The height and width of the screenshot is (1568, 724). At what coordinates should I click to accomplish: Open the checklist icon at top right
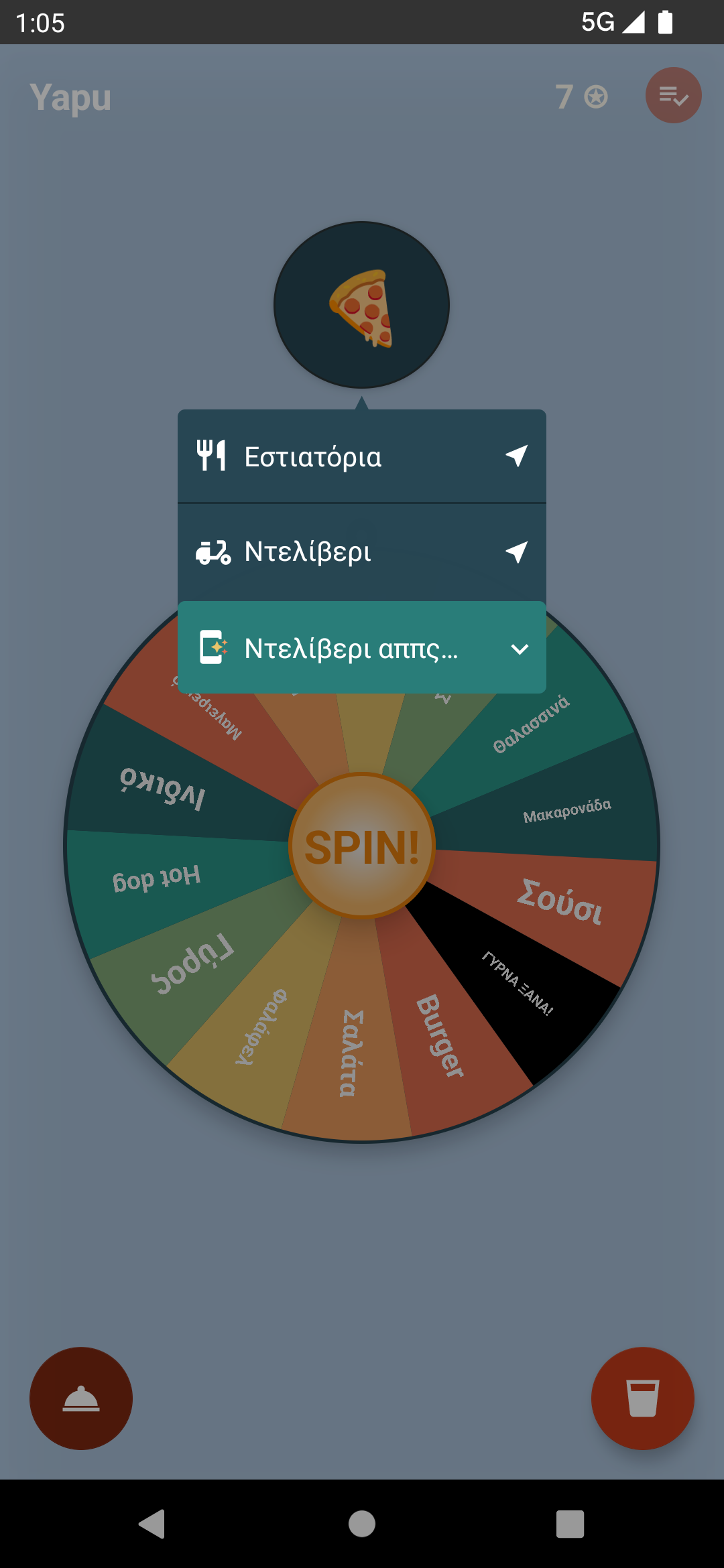(x=673, y=96)
